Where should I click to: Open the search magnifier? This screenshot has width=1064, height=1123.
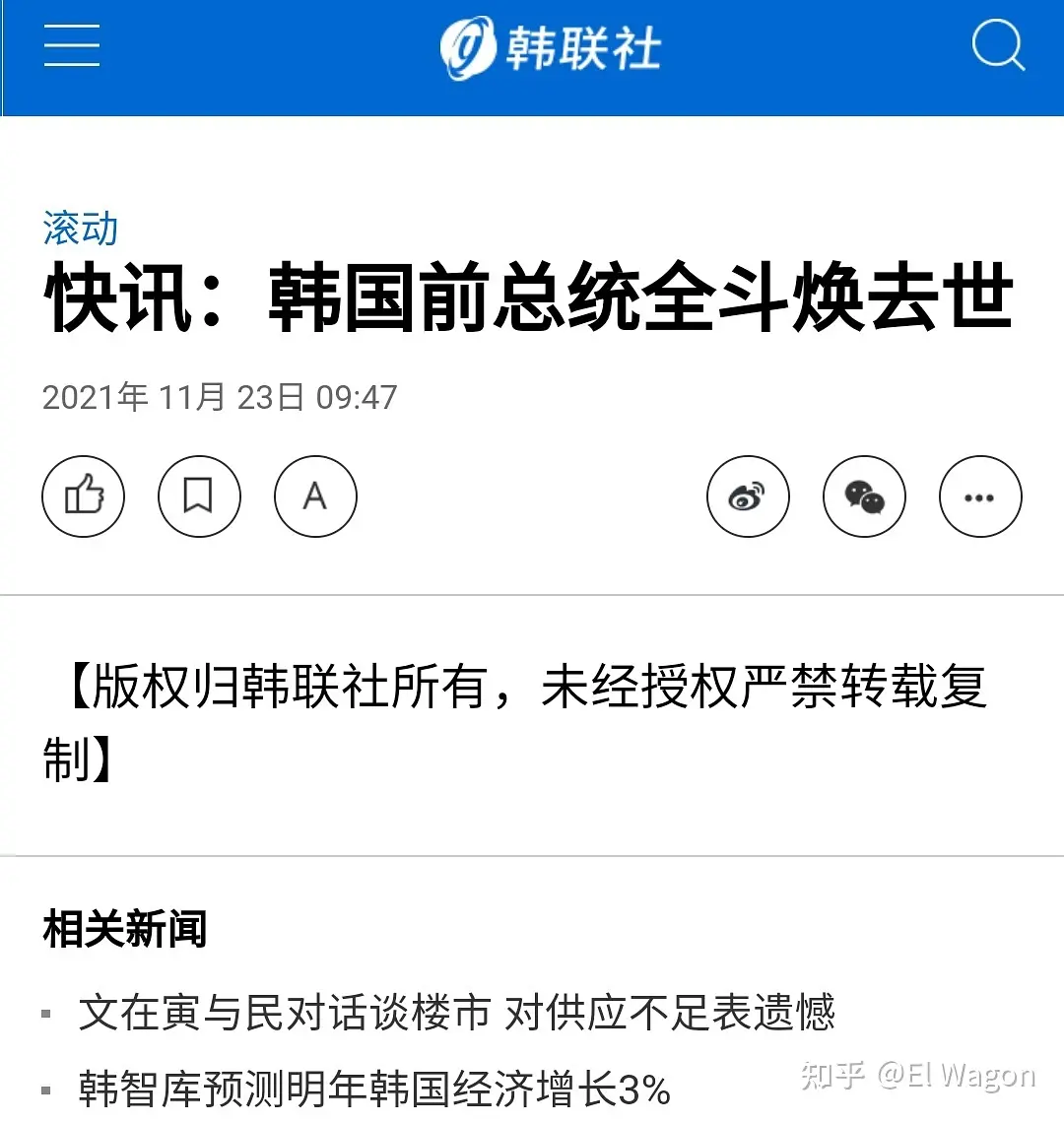click(997, 45)
